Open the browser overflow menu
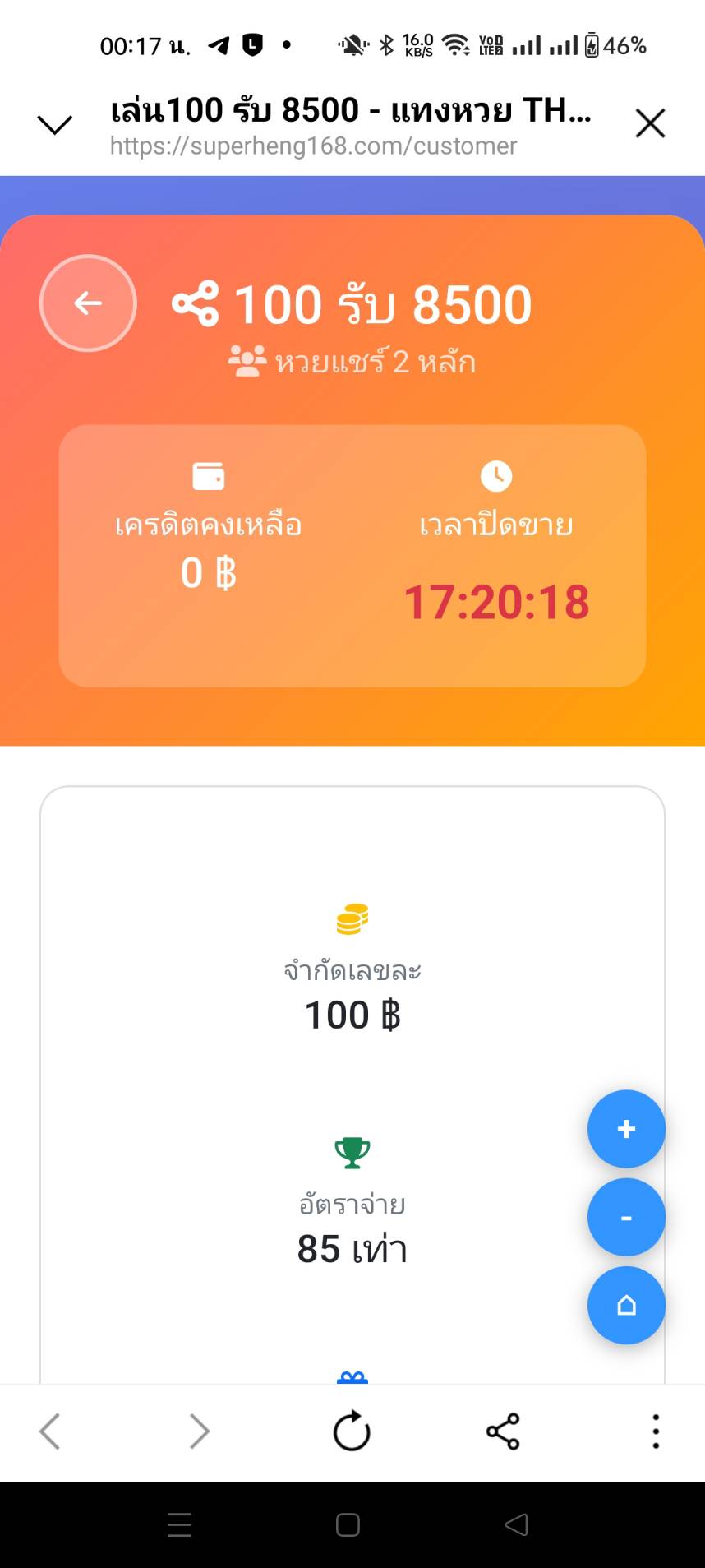Screen dimensions: 705x1568 655,1432
